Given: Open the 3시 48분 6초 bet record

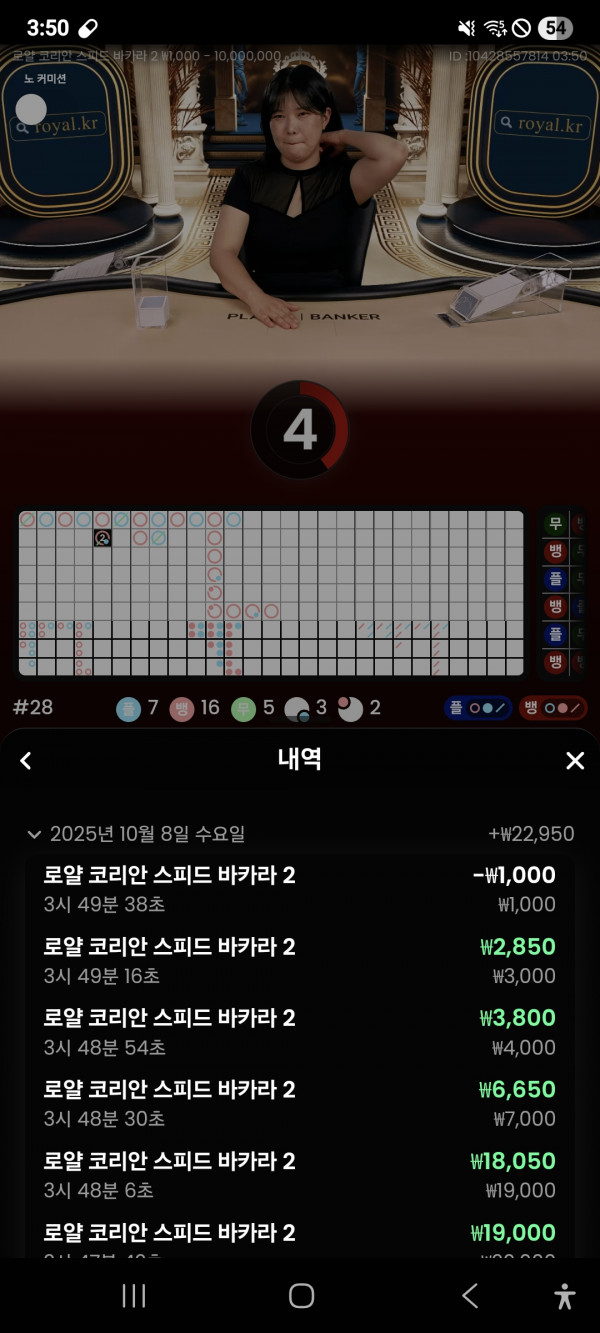Looking at the screenshot, I should (300, 1174).
